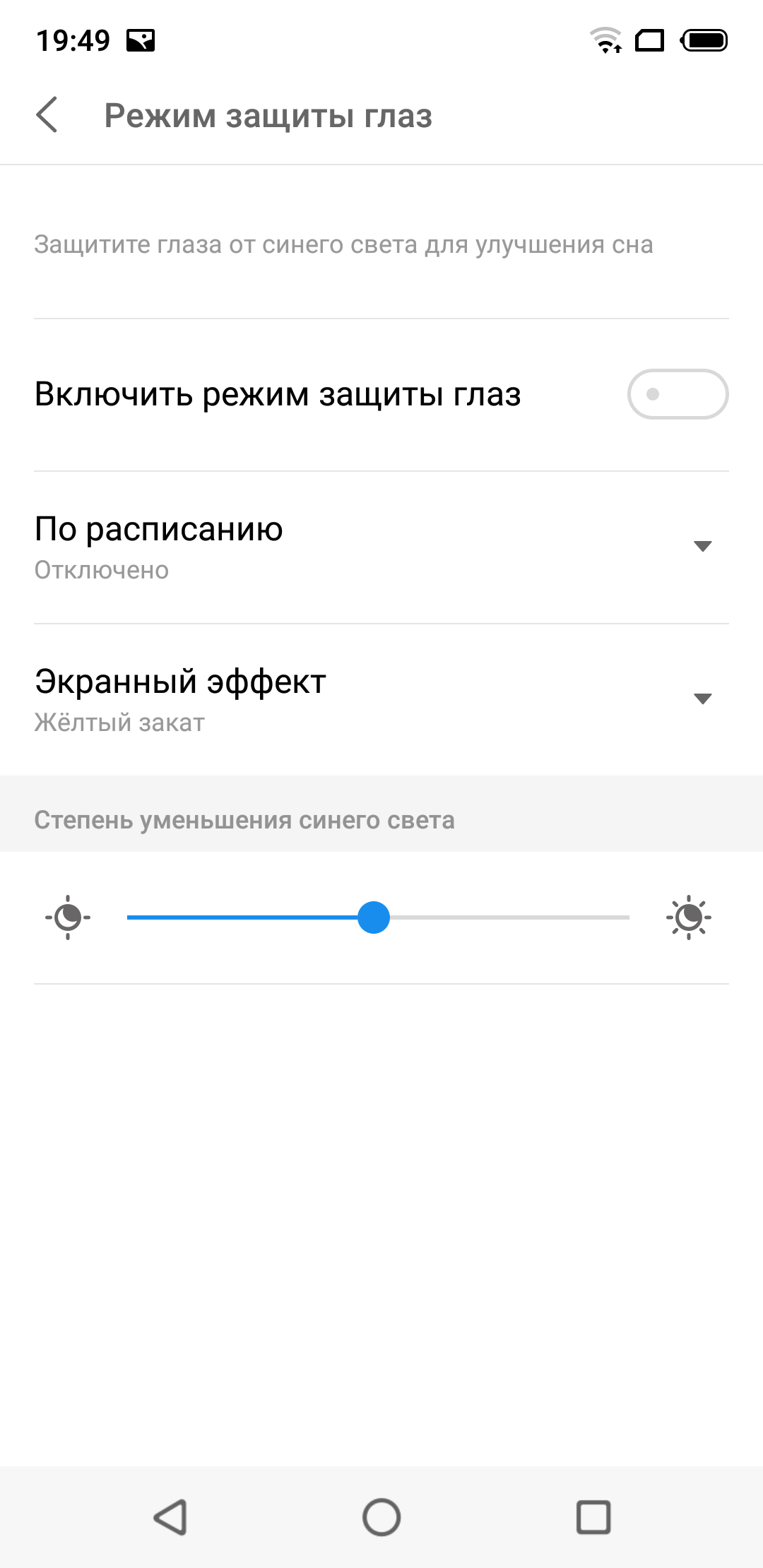The width and height of the screenshot is (763, 1568).
Task: Enable the eye protection mode switch
Action: (677, 394)
